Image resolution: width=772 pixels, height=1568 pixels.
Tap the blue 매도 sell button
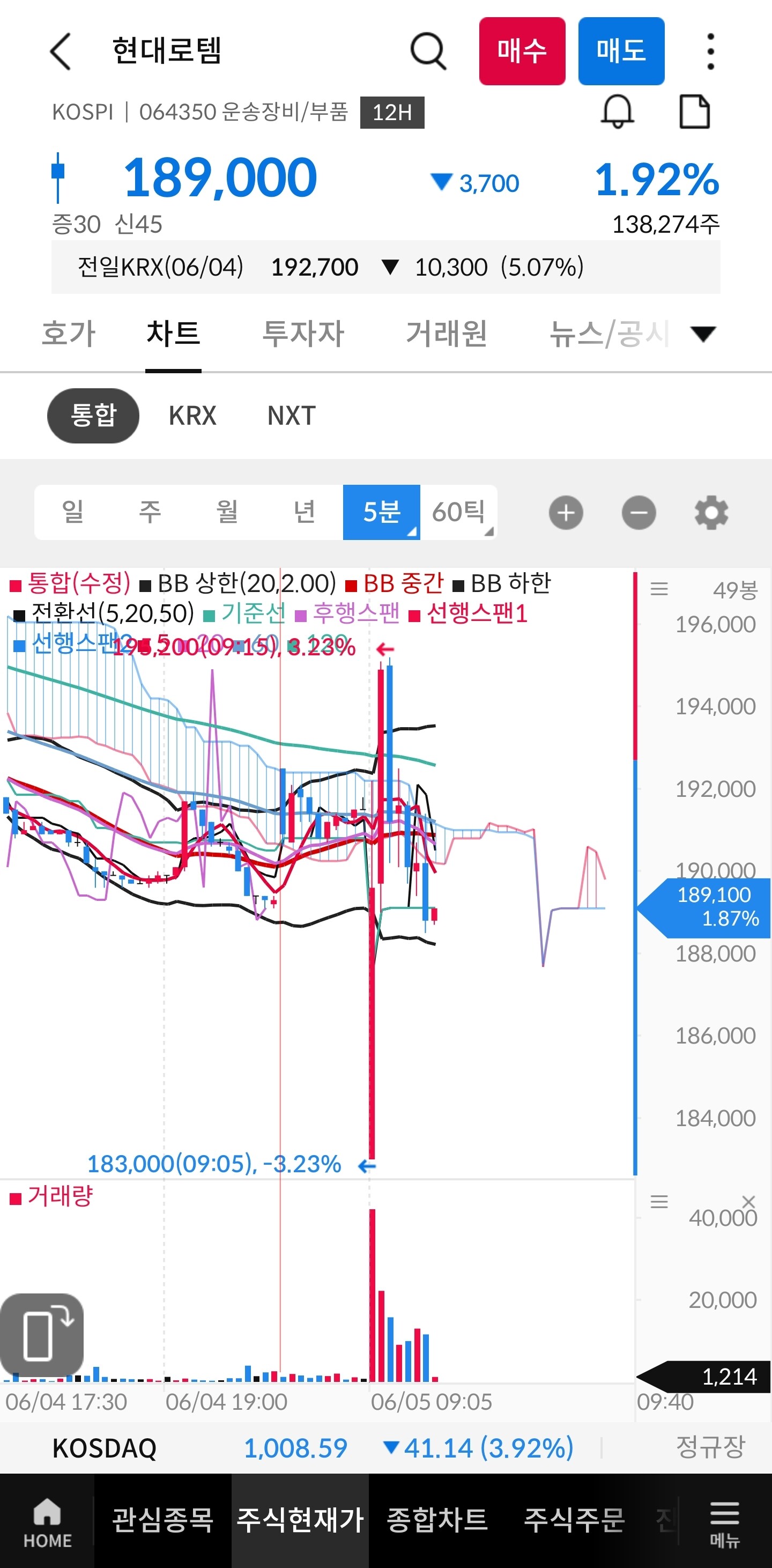[621, 51]
